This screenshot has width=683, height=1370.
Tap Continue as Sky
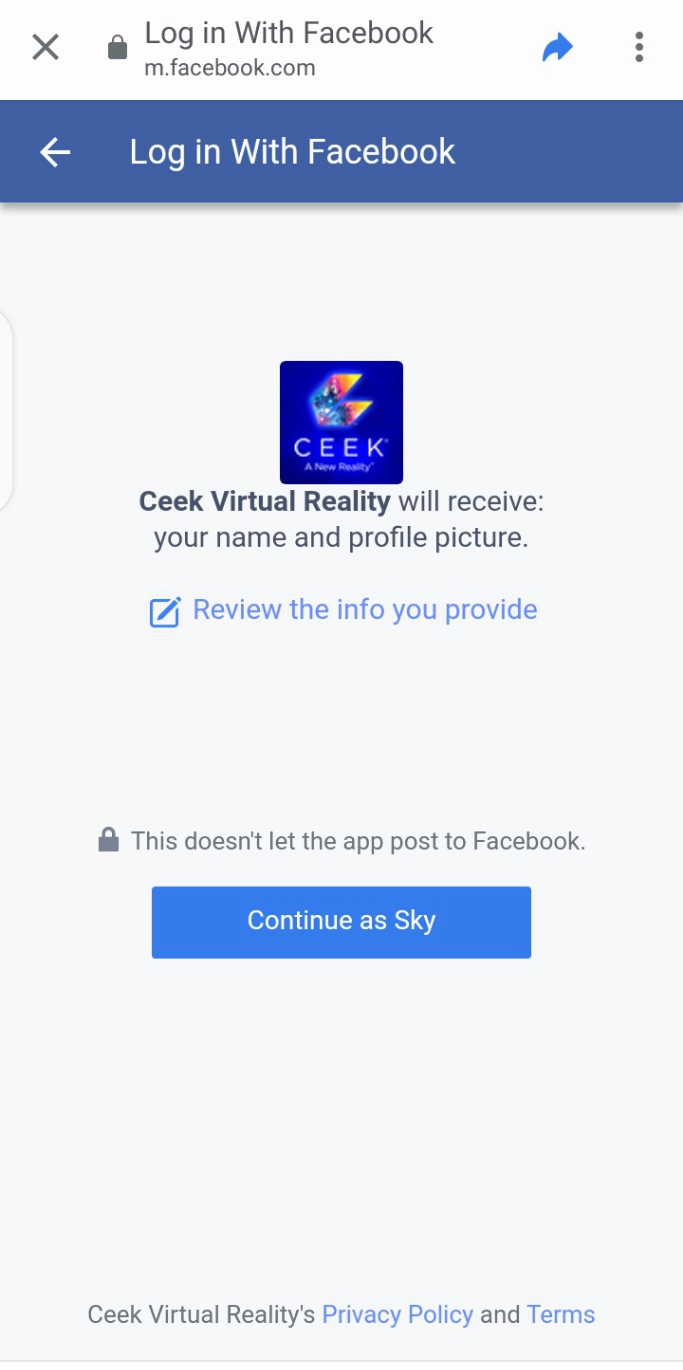341,921
